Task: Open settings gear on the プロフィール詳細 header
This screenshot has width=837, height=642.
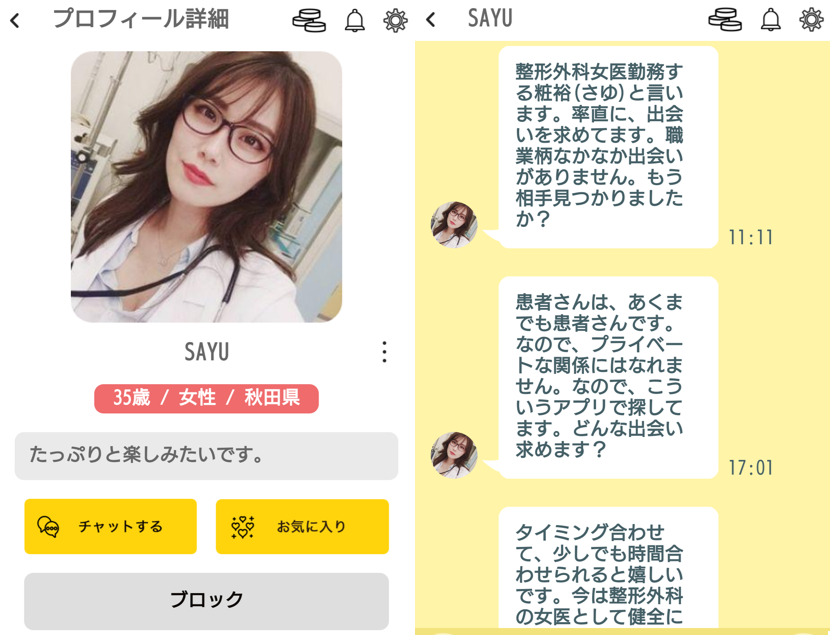Action: (395, 20)
